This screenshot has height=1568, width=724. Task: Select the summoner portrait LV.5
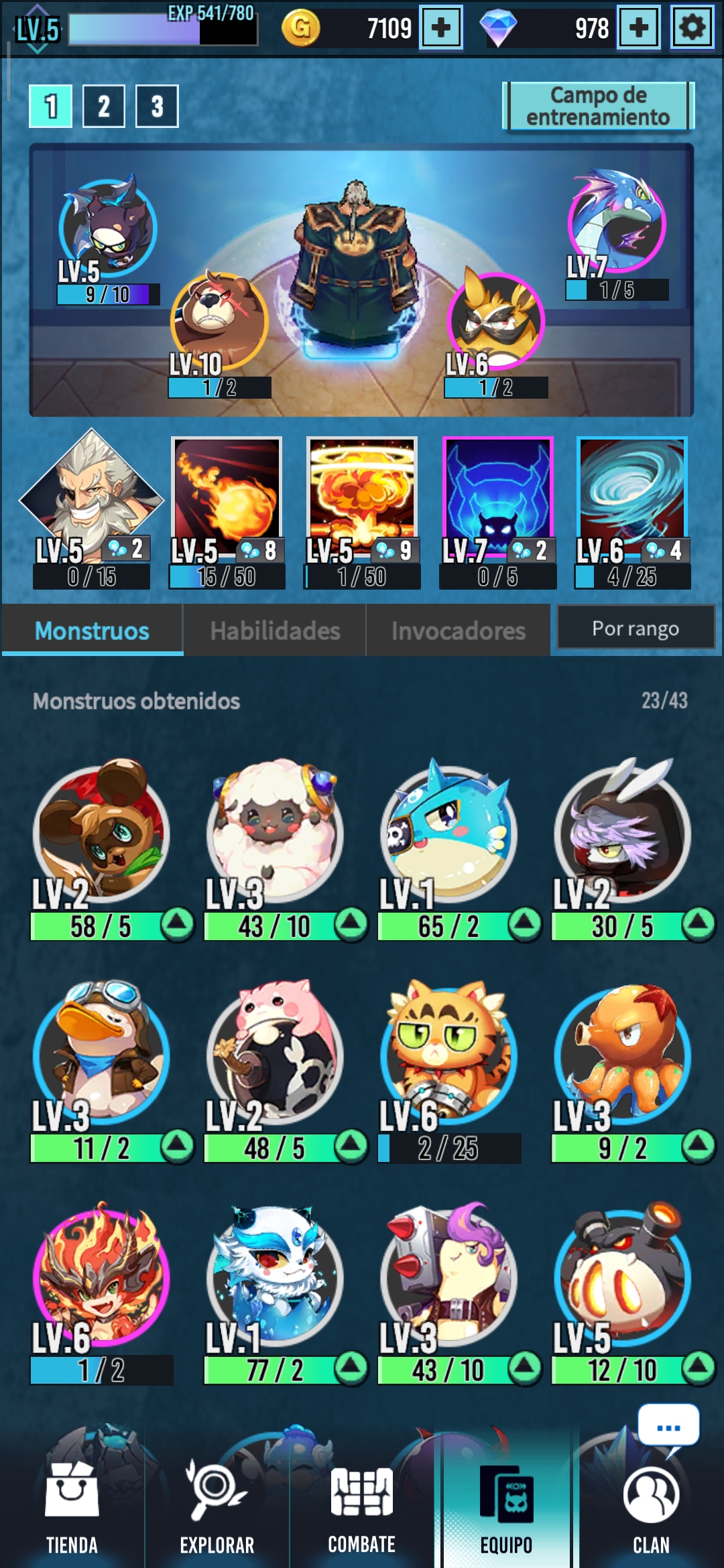tap(91, 509)
